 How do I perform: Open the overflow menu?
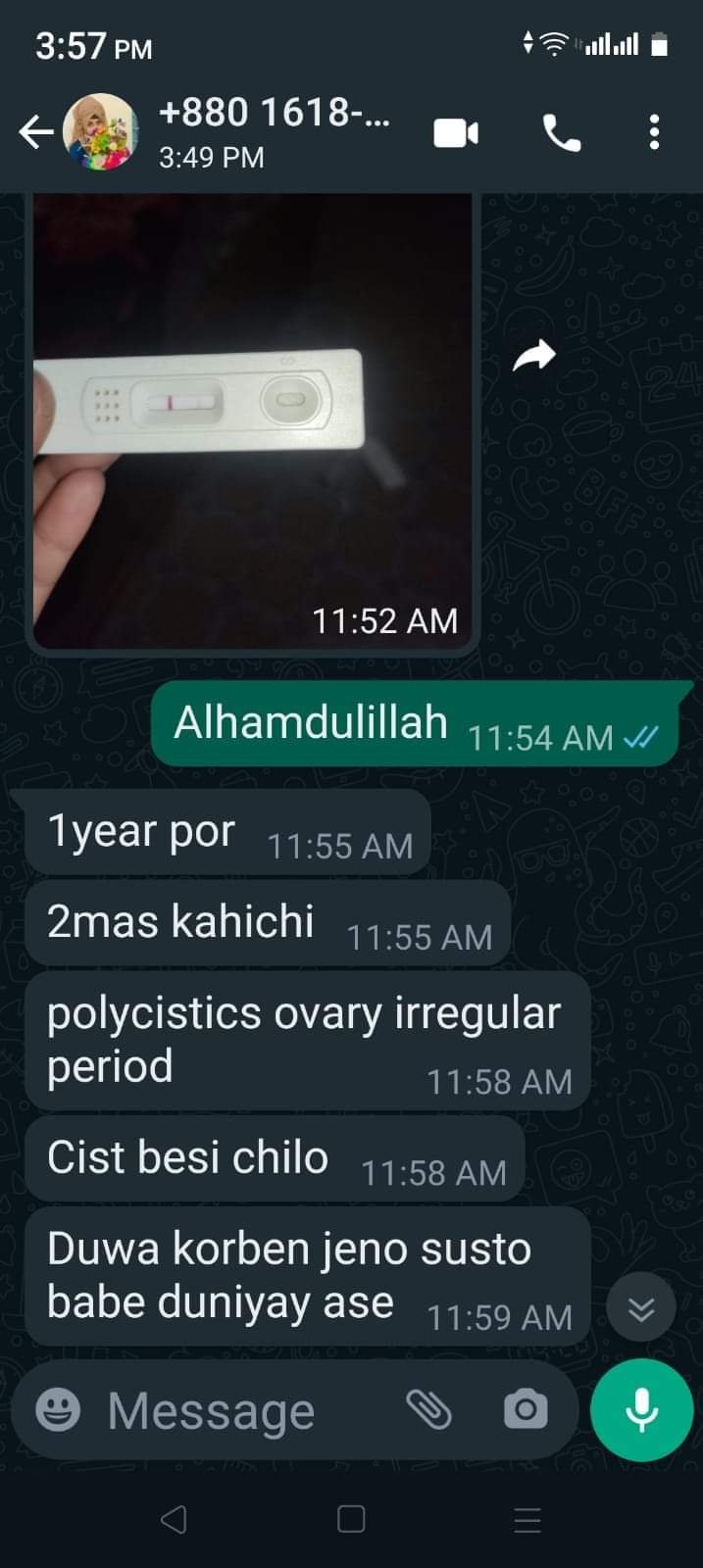click(x=654, y=132)
